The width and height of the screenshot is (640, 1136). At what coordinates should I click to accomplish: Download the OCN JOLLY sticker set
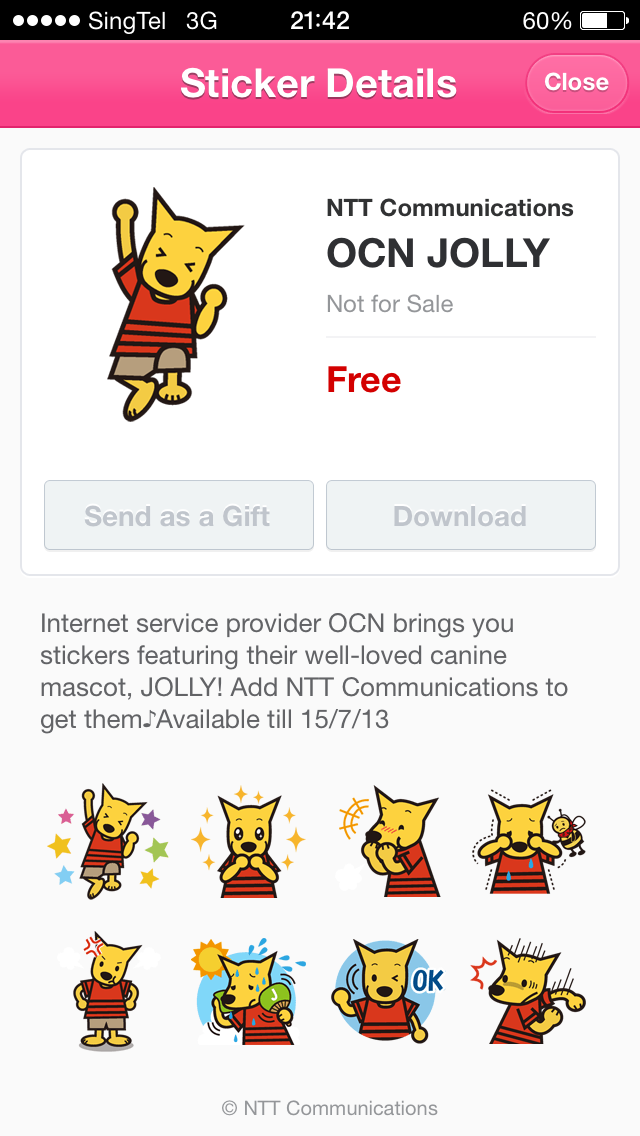click(460, 516)
